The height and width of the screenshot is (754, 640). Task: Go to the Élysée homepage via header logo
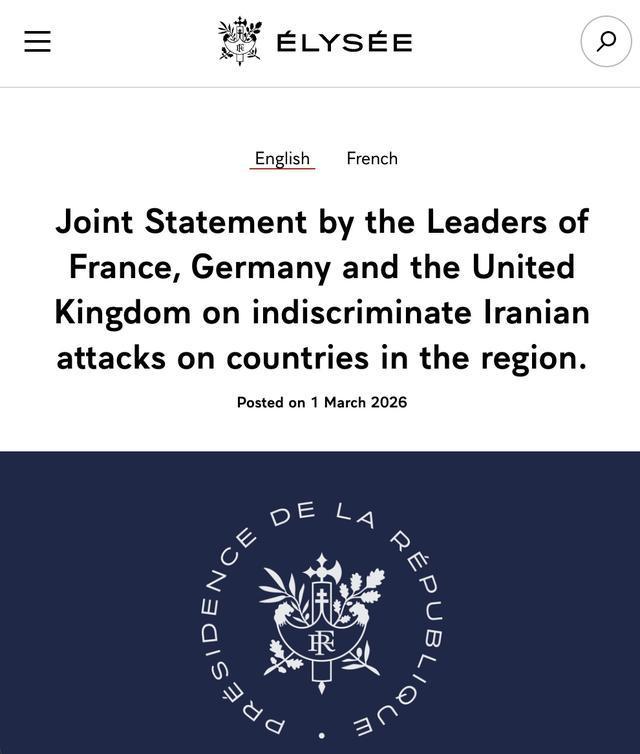(x=315, y=42)
